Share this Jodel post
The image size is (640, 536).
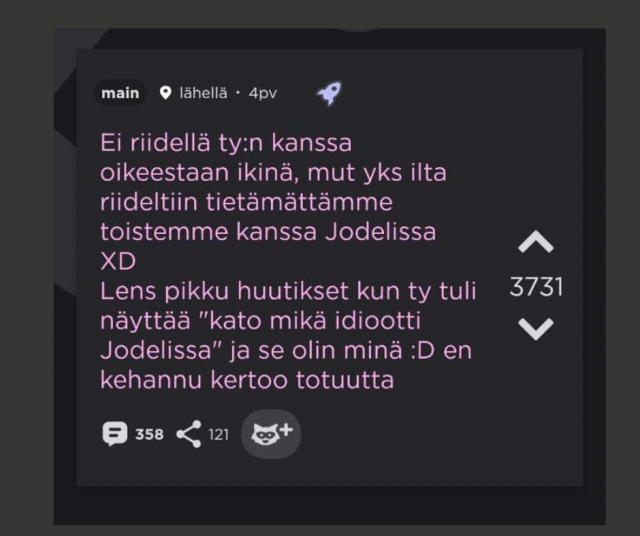(189, 434)
